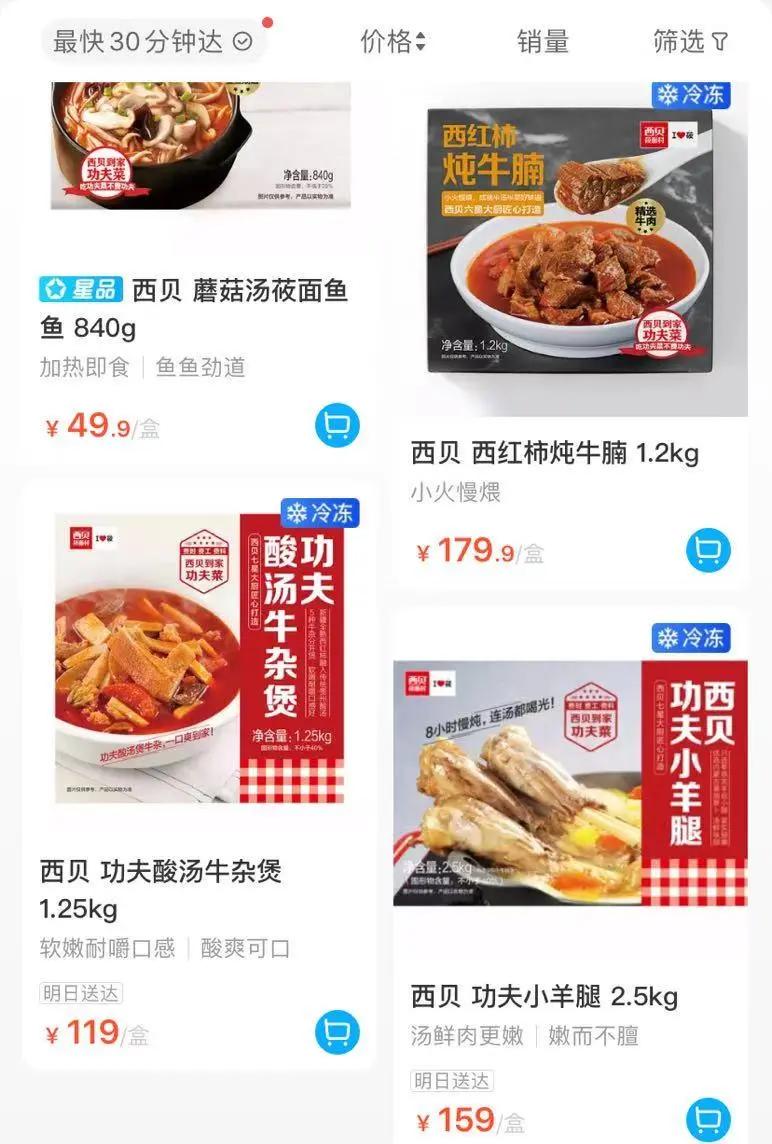Toggle the 最快30分钟达 delivery filter
This screenshot has height=1144, width=772.
[x=152, y=41]
